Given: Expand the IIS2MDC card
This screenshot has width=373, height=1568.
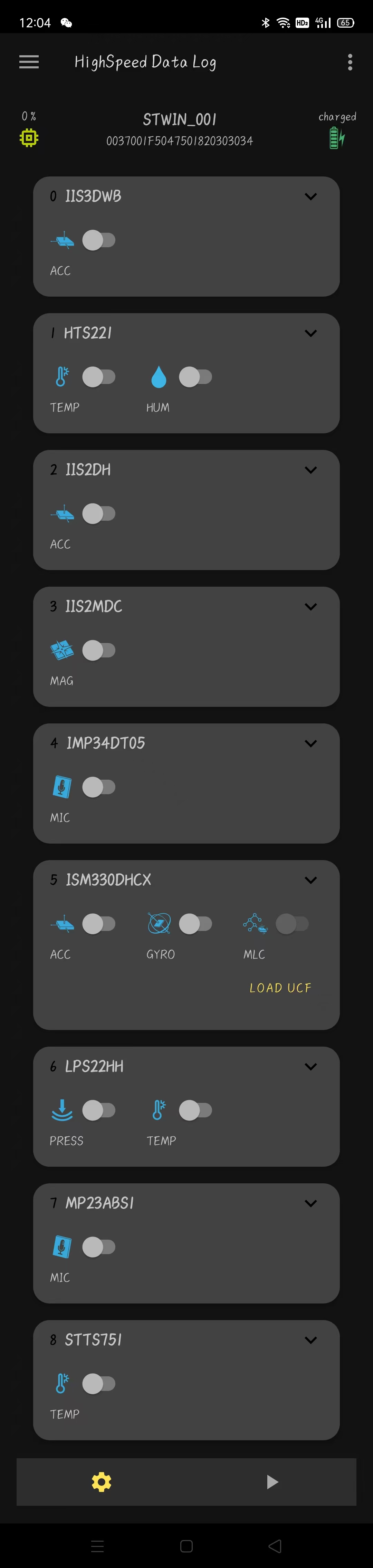Looking at the screenshot, I should [310, 607].
